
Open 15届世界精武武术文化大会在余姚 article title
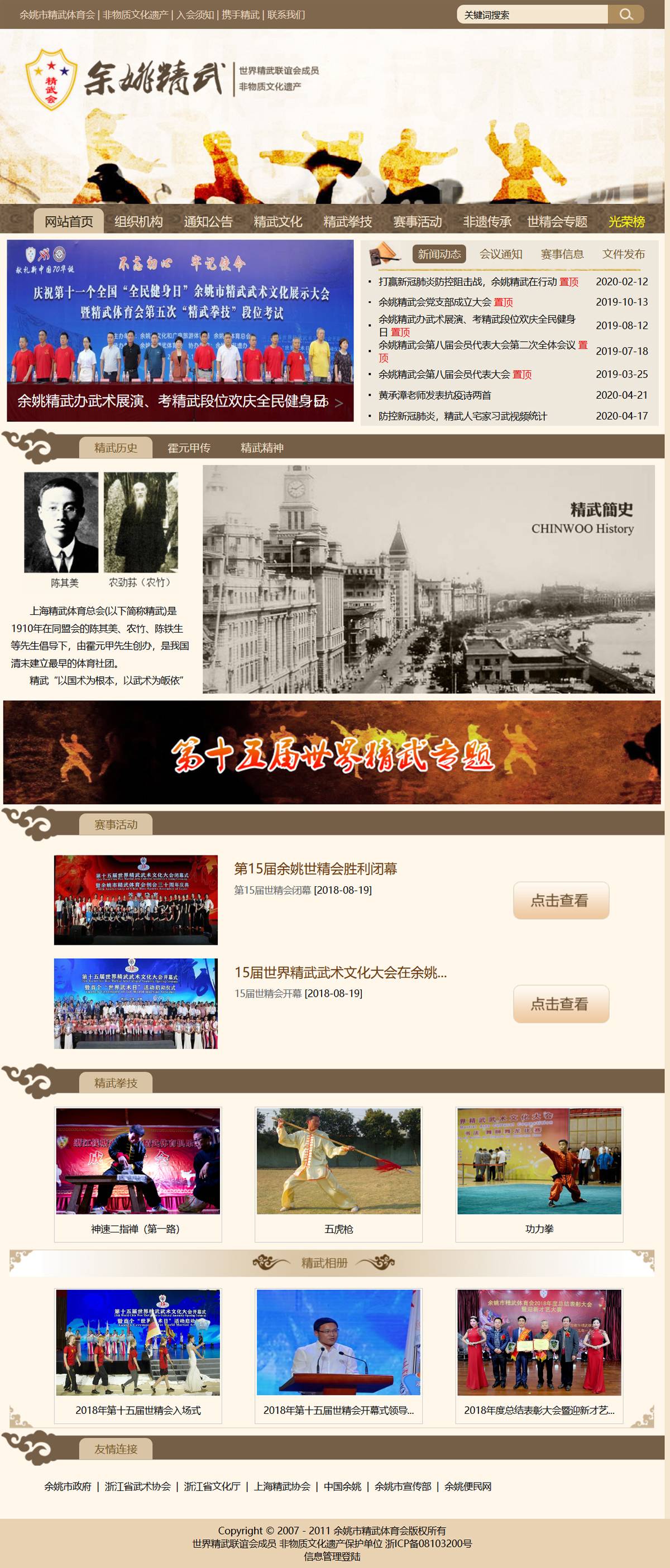(340, 972)
